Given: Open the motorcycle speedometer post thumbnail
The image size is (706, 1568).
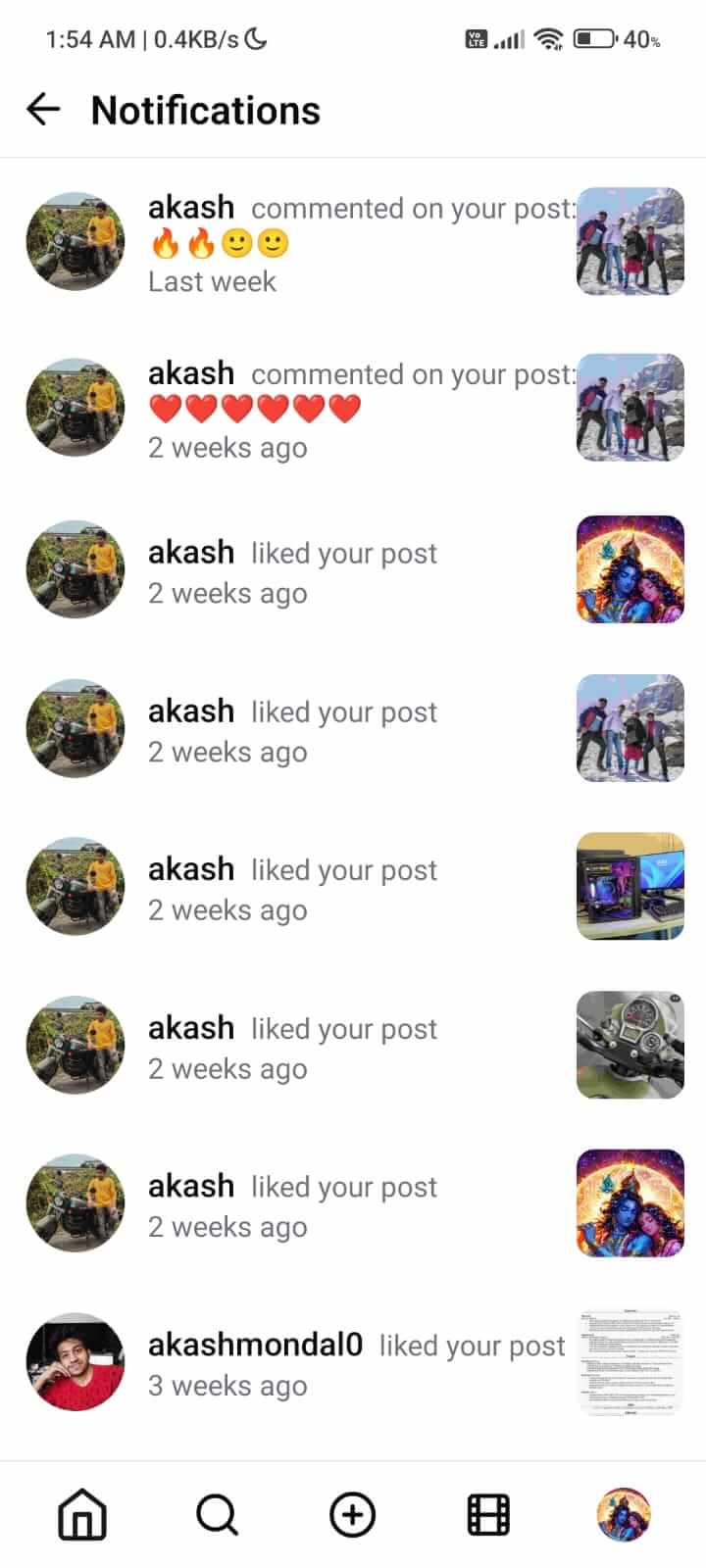Looking at the screenshot, I should (630, 1045).
